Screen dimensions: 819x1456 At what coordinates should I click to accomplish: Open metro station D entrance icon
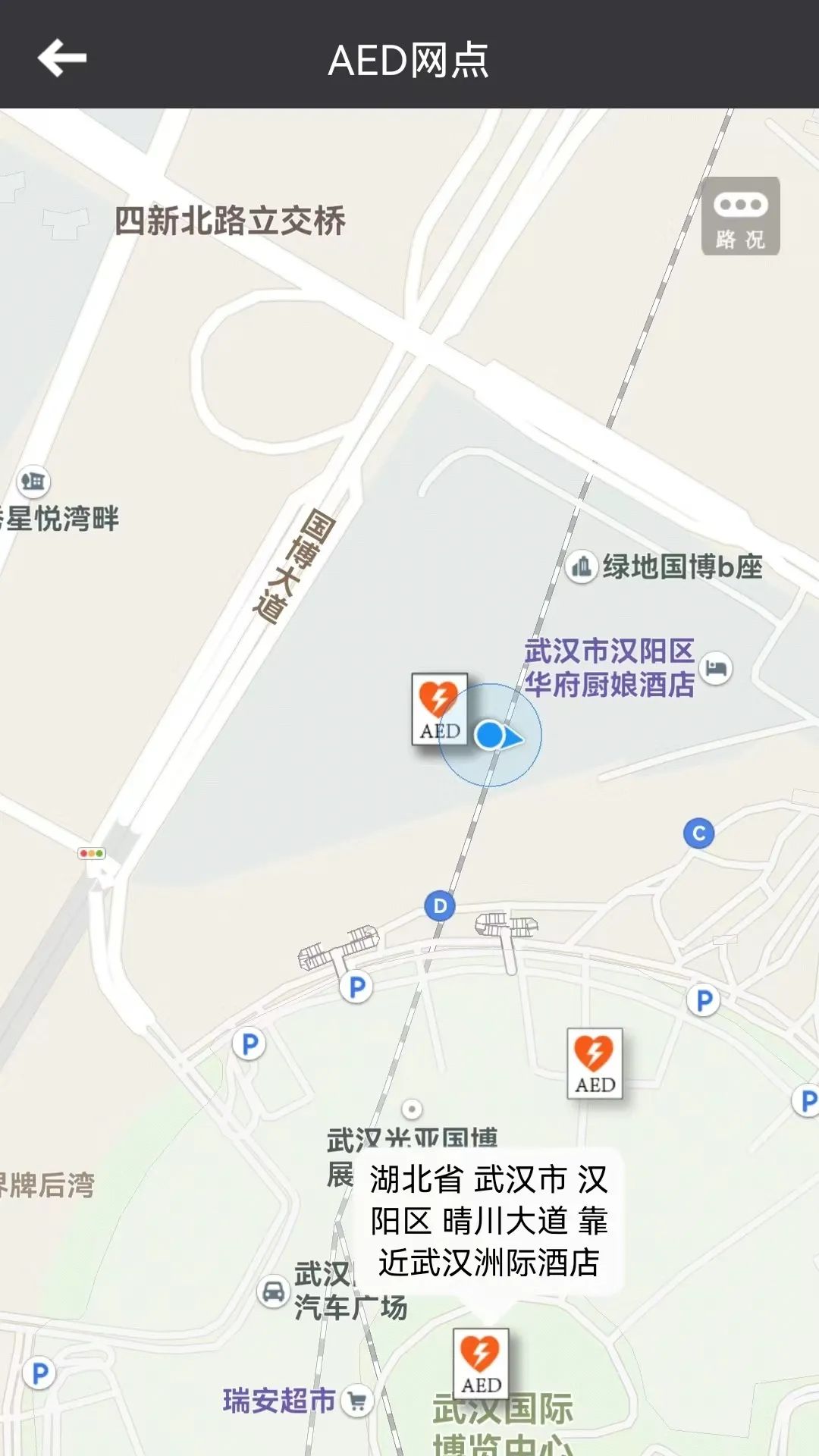coord(438,904)
